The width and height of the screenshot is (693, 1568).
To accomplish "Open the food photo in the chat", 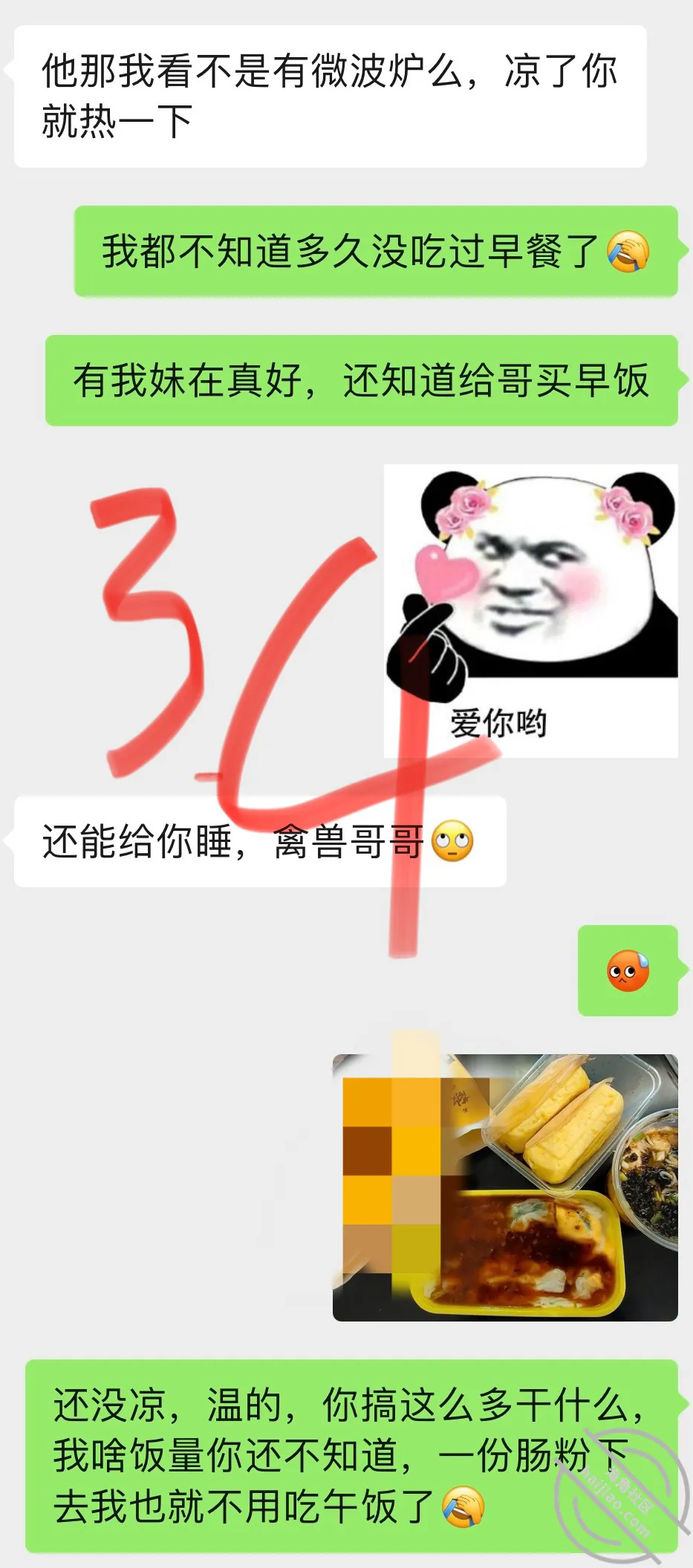I will click(505, 1187).
